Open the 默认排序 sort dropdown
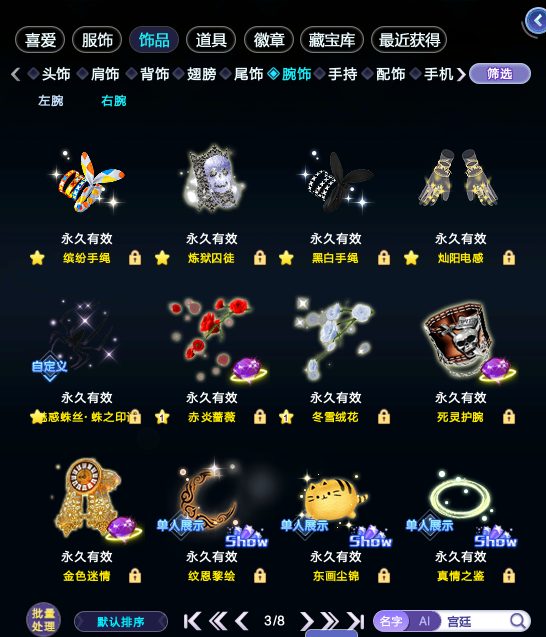 click(121, 622)
